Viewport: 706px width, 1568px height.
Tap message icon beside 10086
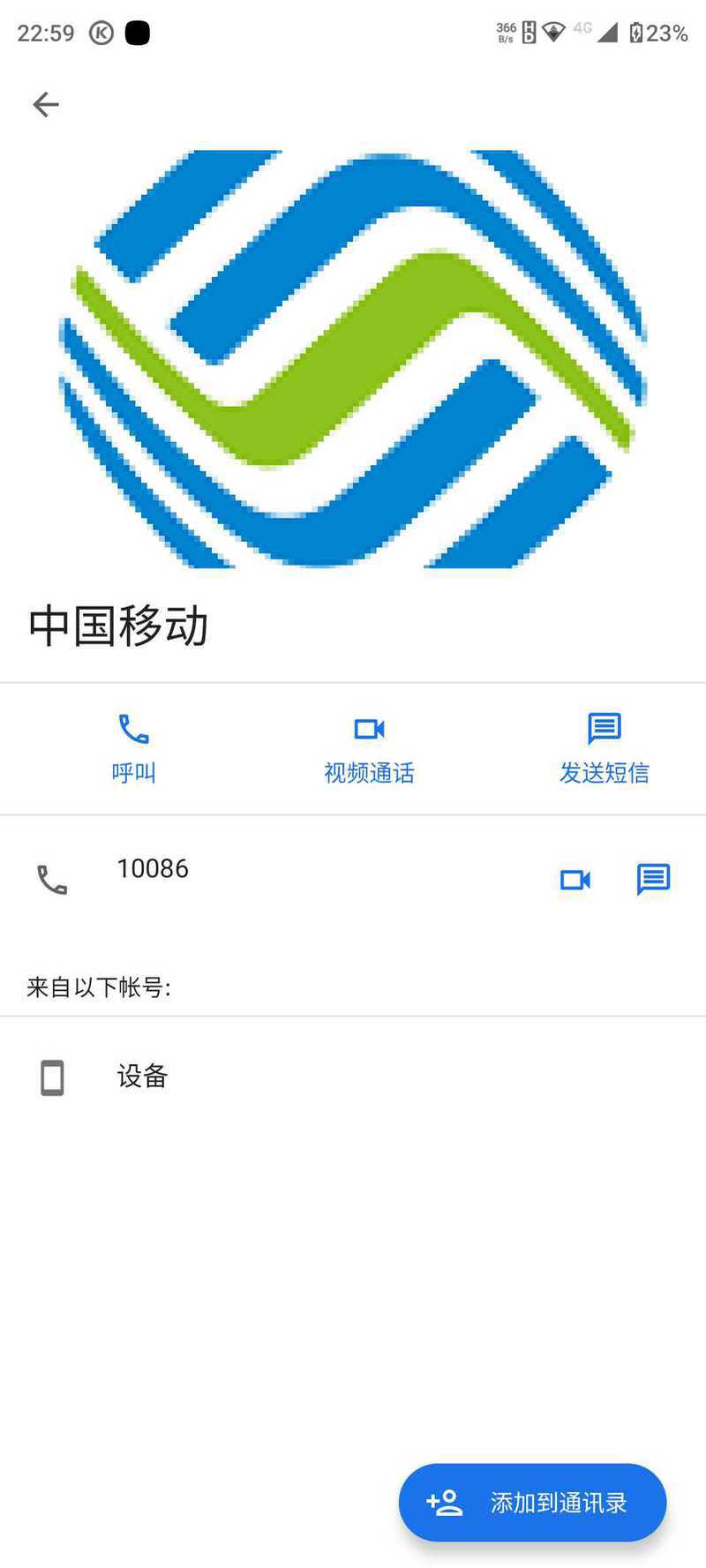pyautogui.click(x=653, y=880)
